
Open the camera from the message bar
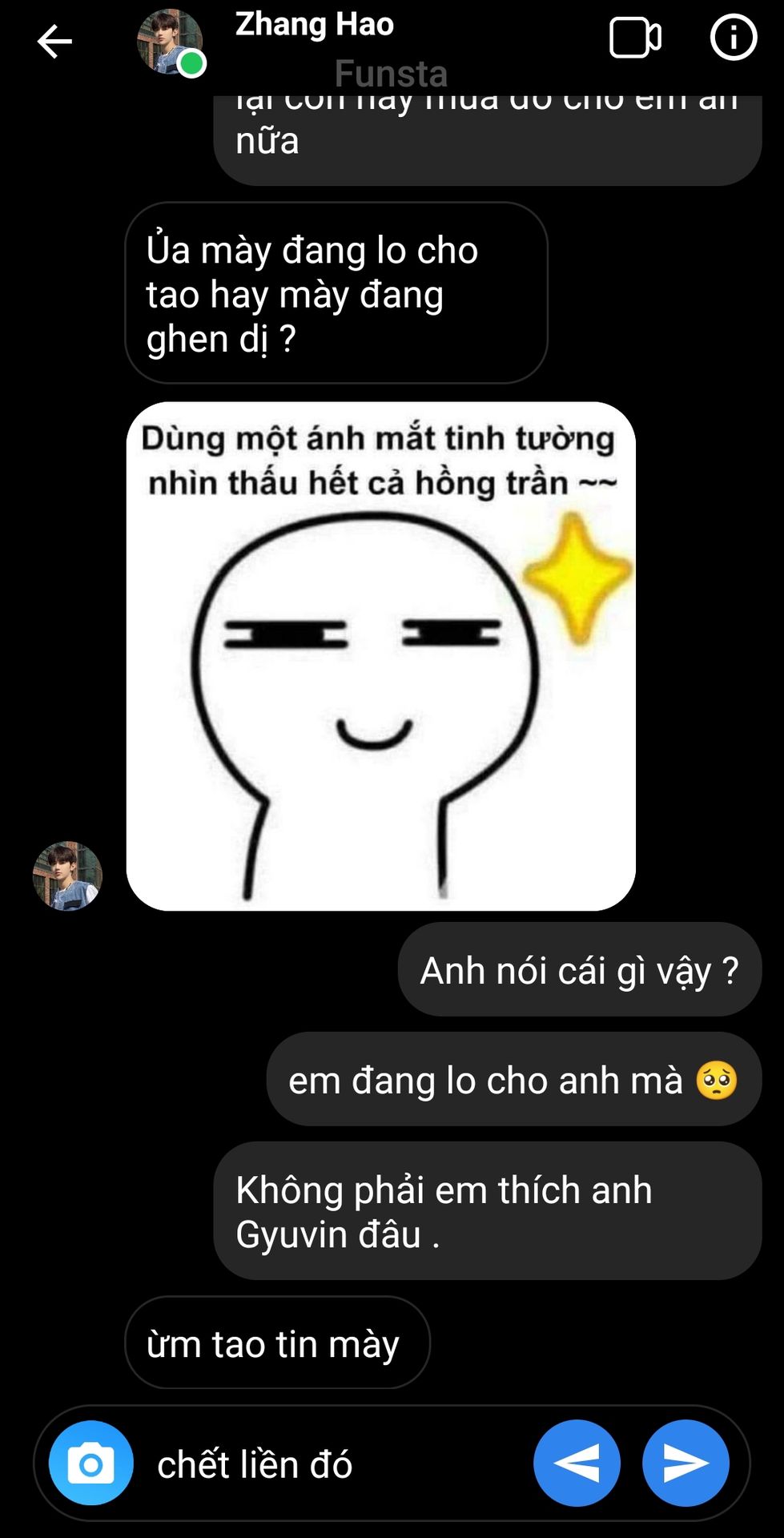click(90, 1464)
